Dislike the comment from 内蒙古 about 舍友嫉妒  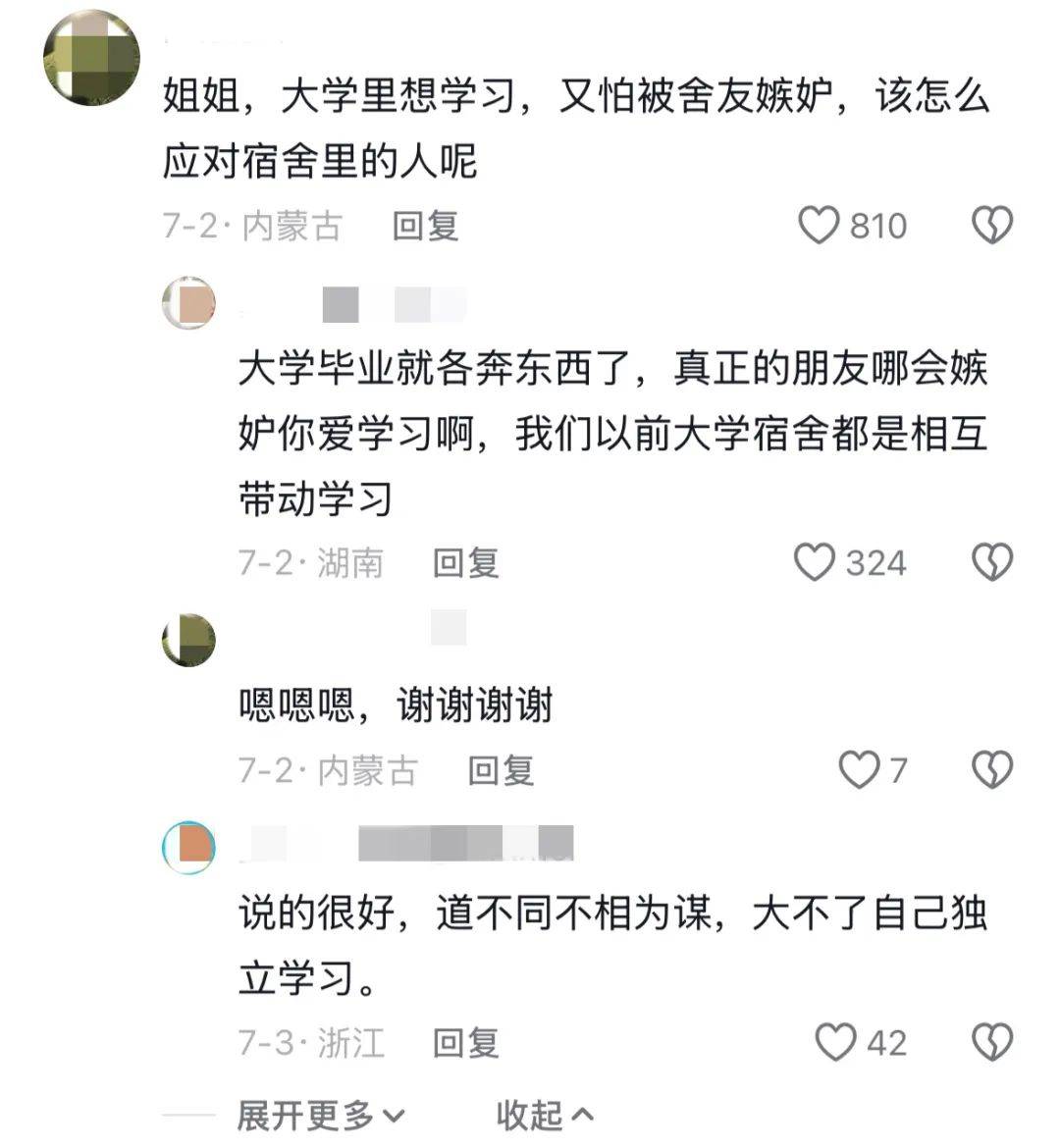991,226
